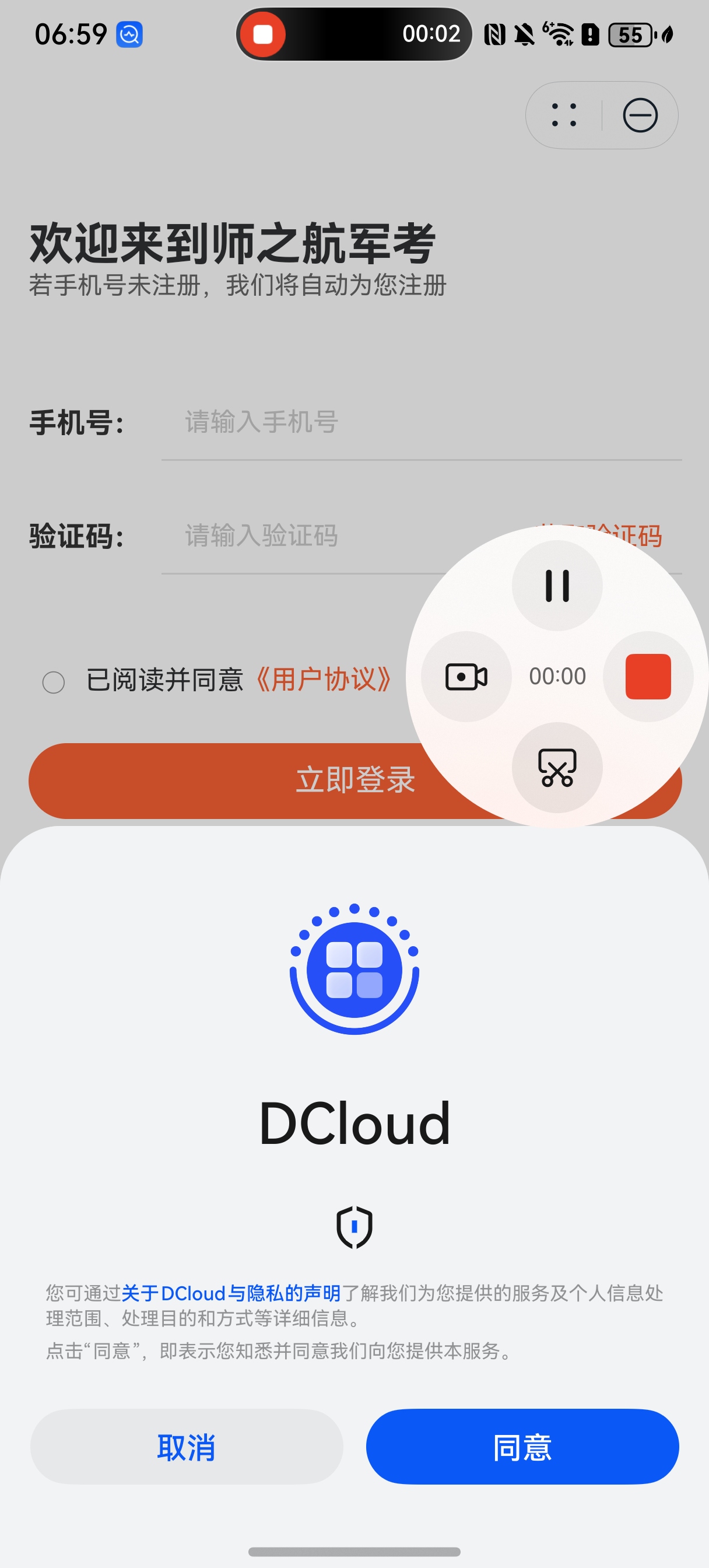Tap 取消 to decline DCloud dialog
709x1568 pixels.
click(x=186, y=1446)
